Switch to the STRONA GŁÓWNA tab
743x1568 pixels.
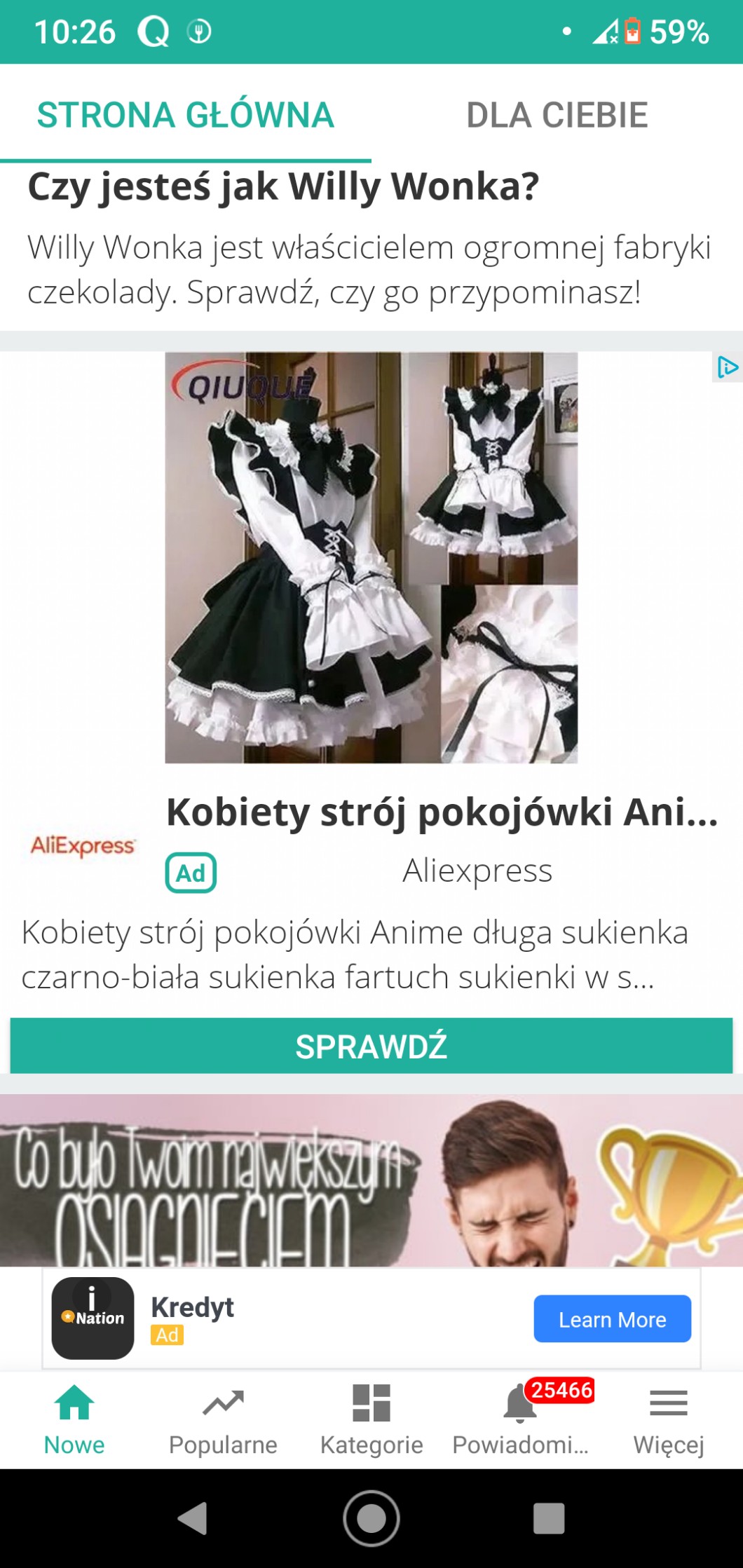pyautogui.click(x=185, y=115)
